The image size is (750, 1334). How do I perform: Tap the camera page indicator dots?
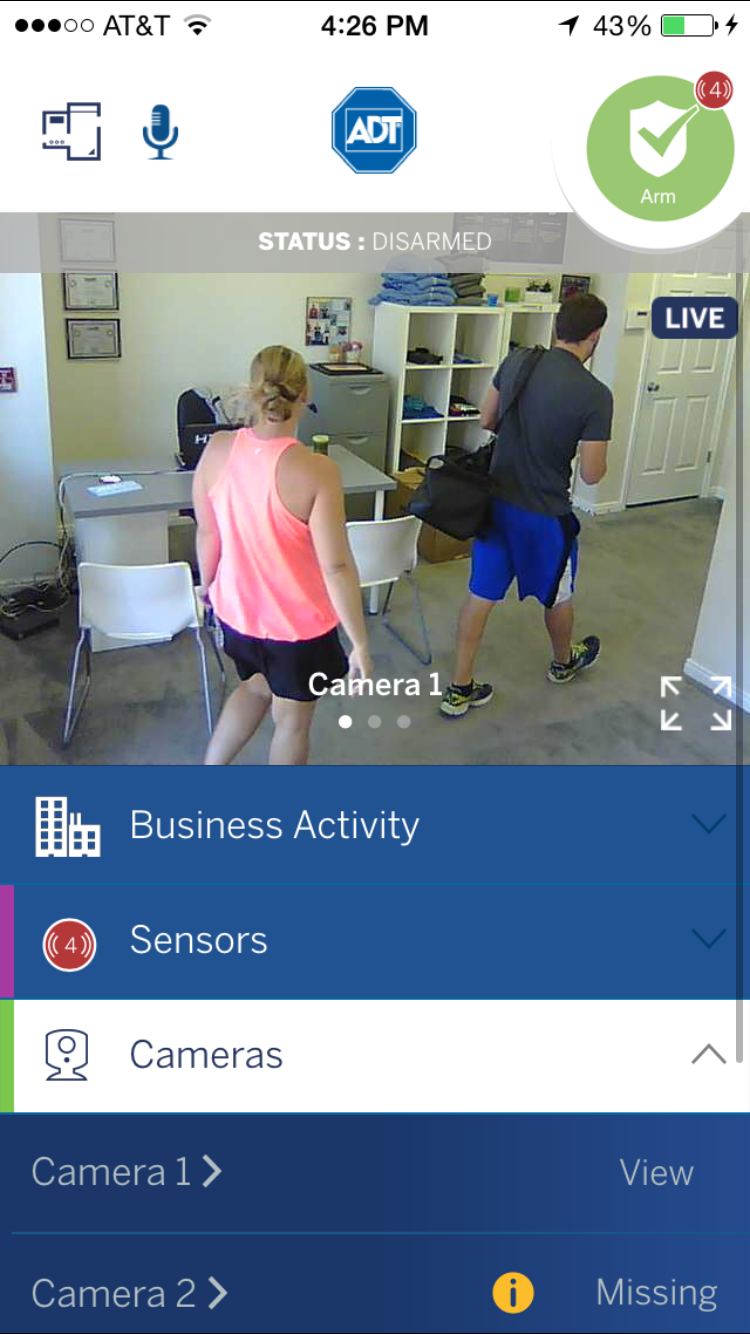pyautogui.click(x=375, y=721)
